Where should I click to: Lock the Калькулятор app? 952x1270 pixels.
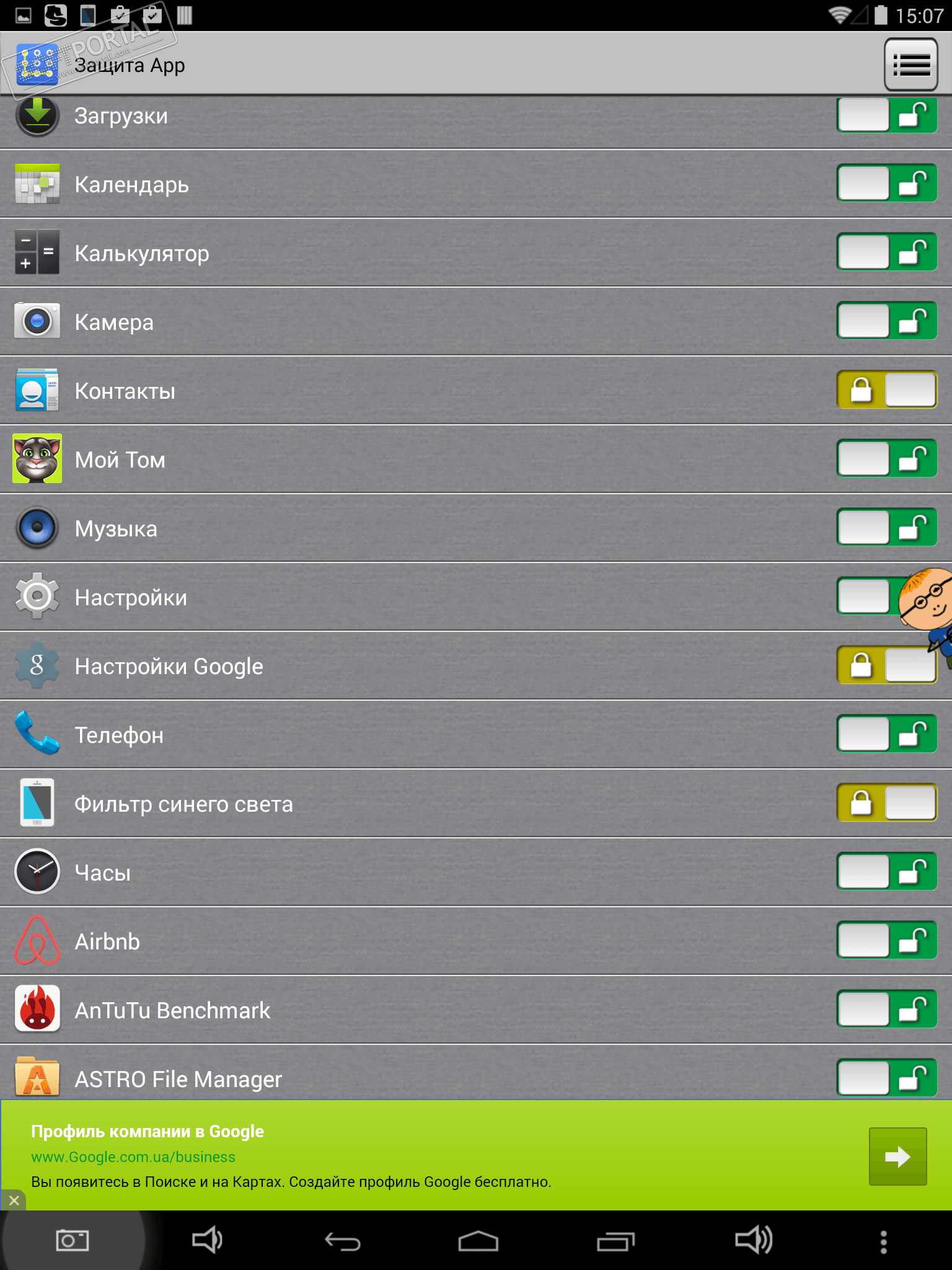coord(886,252)
